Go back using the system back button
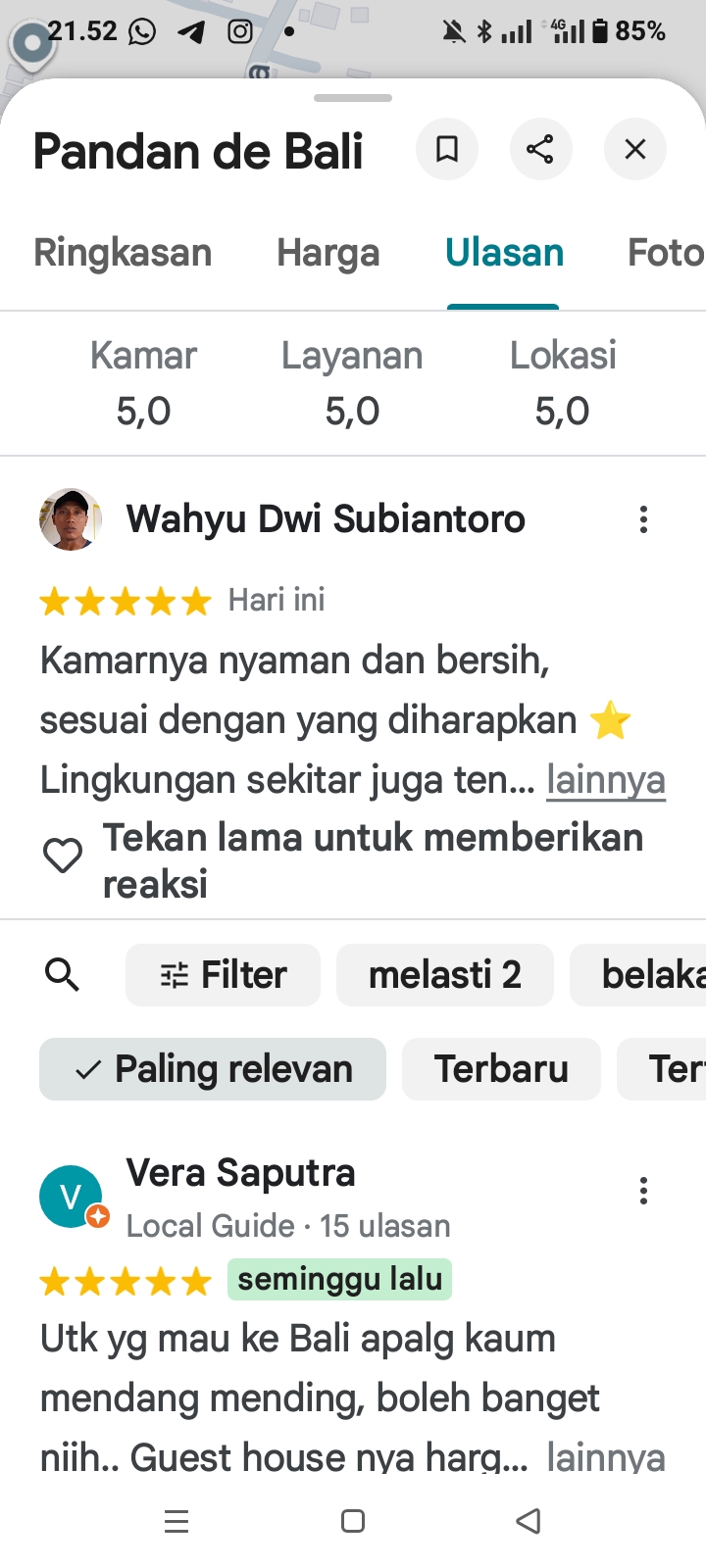This screenshot has height=1568, width=706. click(x=529, y=1521)
